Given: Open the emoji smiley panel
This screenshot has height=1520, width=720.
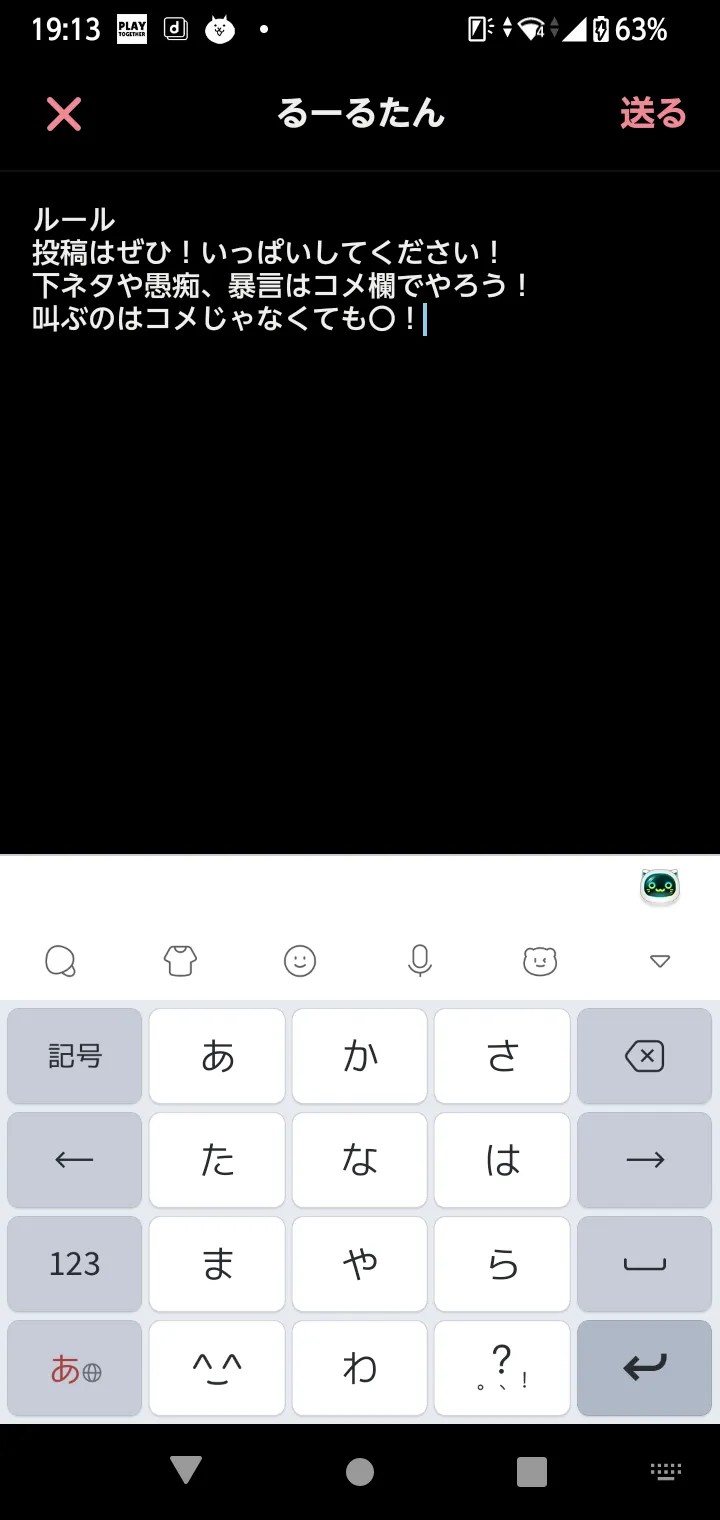Looking at the screenshot, I should pos(300,962).
